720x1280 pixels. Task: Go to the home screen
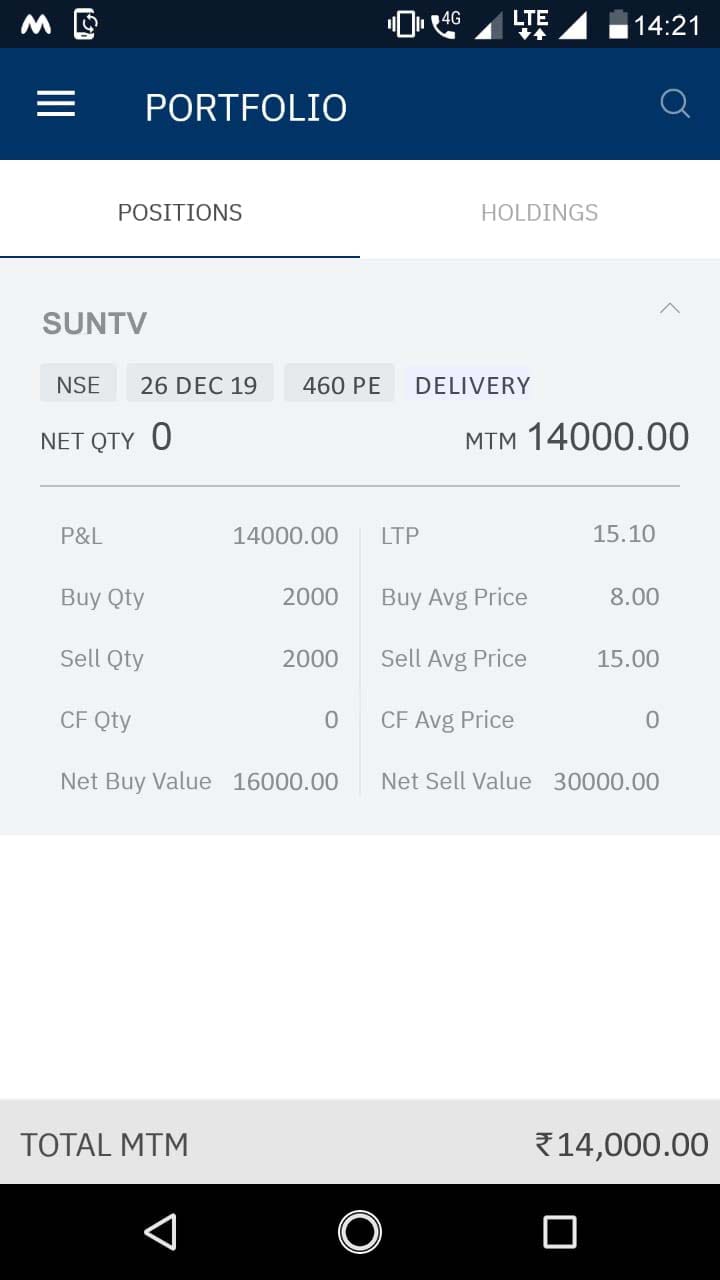click(x=360, y=1232)
